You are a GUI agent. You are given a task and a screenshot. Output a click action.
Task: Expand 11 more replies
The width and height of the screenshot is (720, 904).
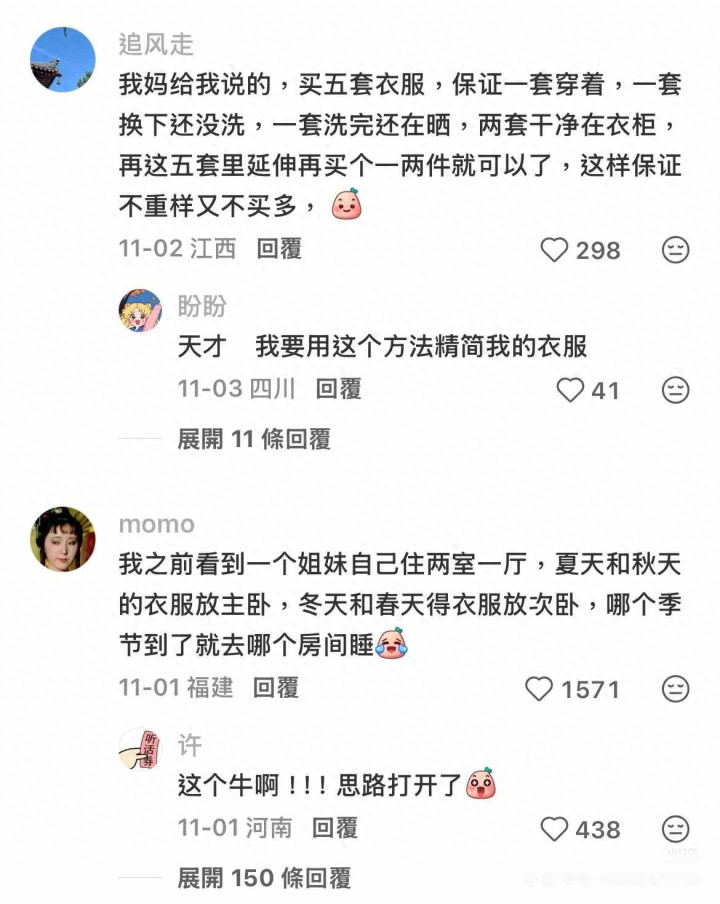[x=254, y=439]
